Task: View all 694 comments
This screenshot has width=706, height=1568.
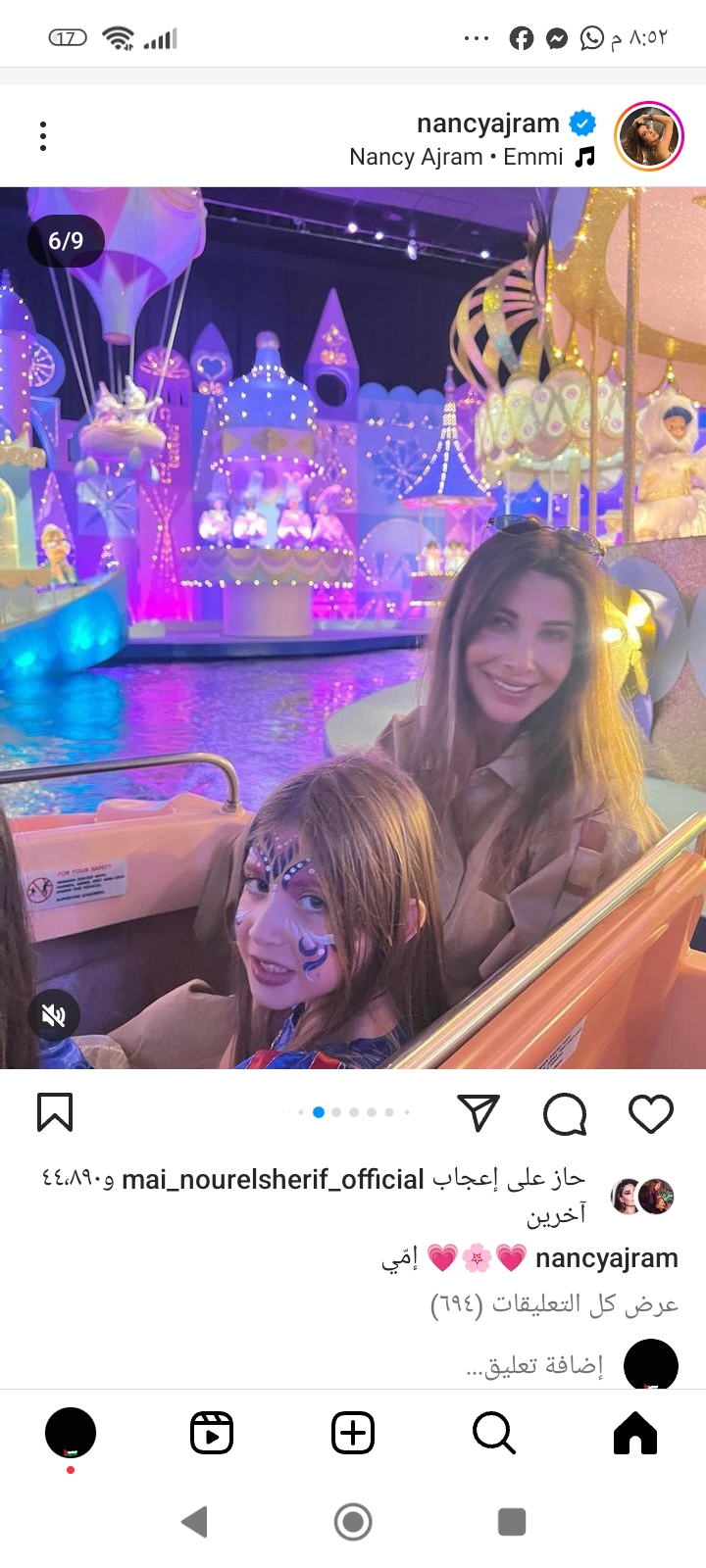Action: (554, 1304)
